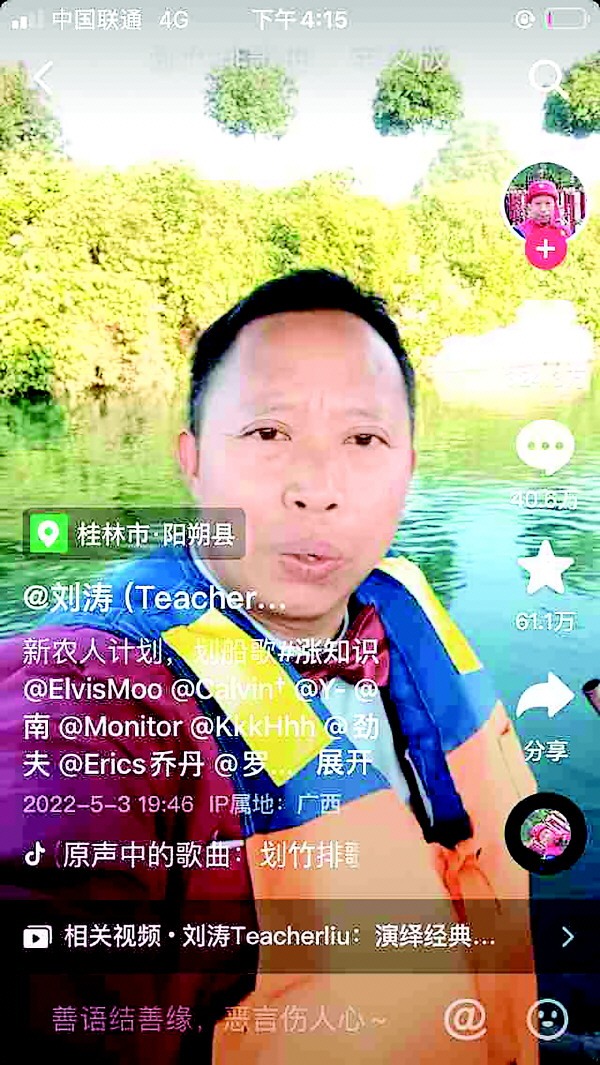Open the spinning music disc

click(x=545, y=832)
